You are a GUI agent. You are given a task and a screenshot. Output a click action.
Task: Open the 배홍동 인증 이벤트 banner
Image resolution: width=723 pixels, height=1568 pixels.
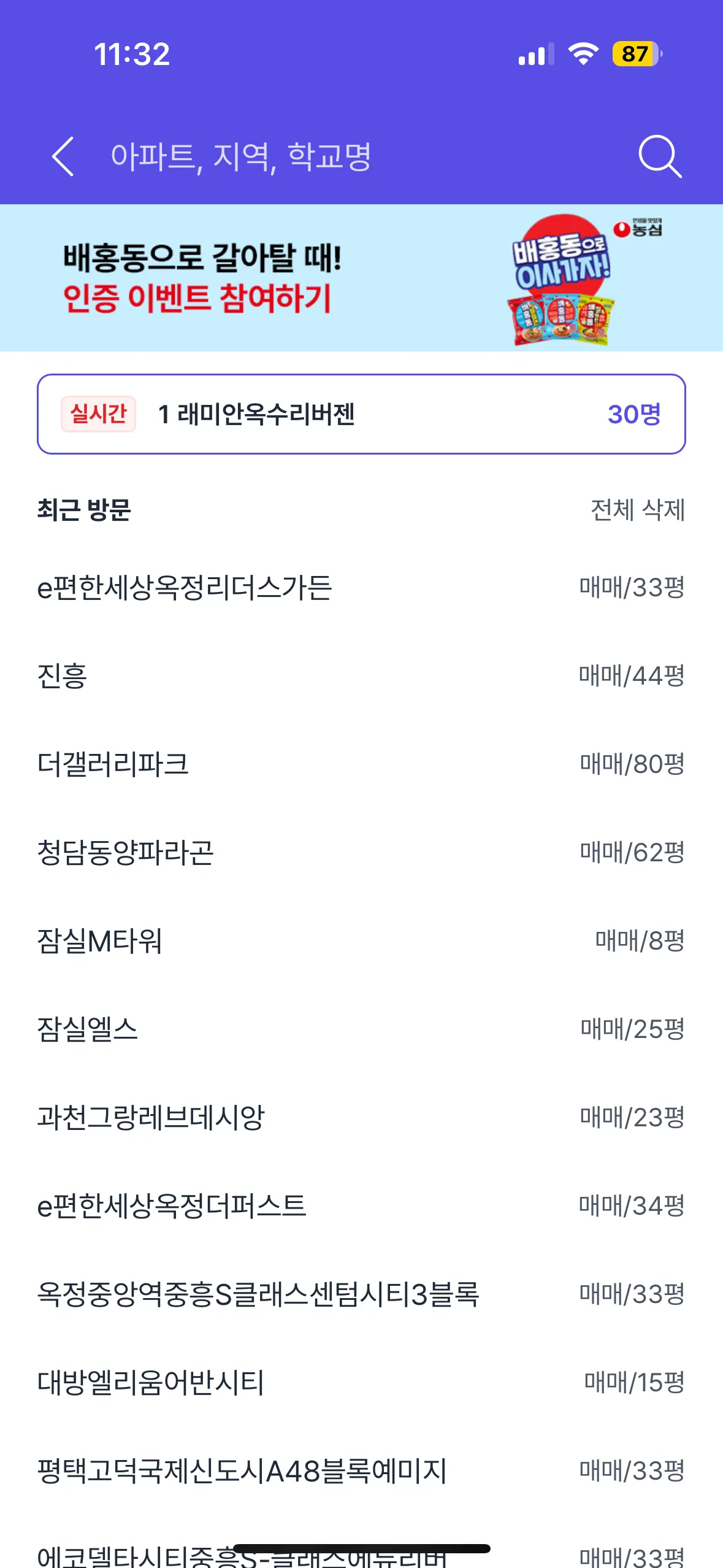tap(361, 278)
